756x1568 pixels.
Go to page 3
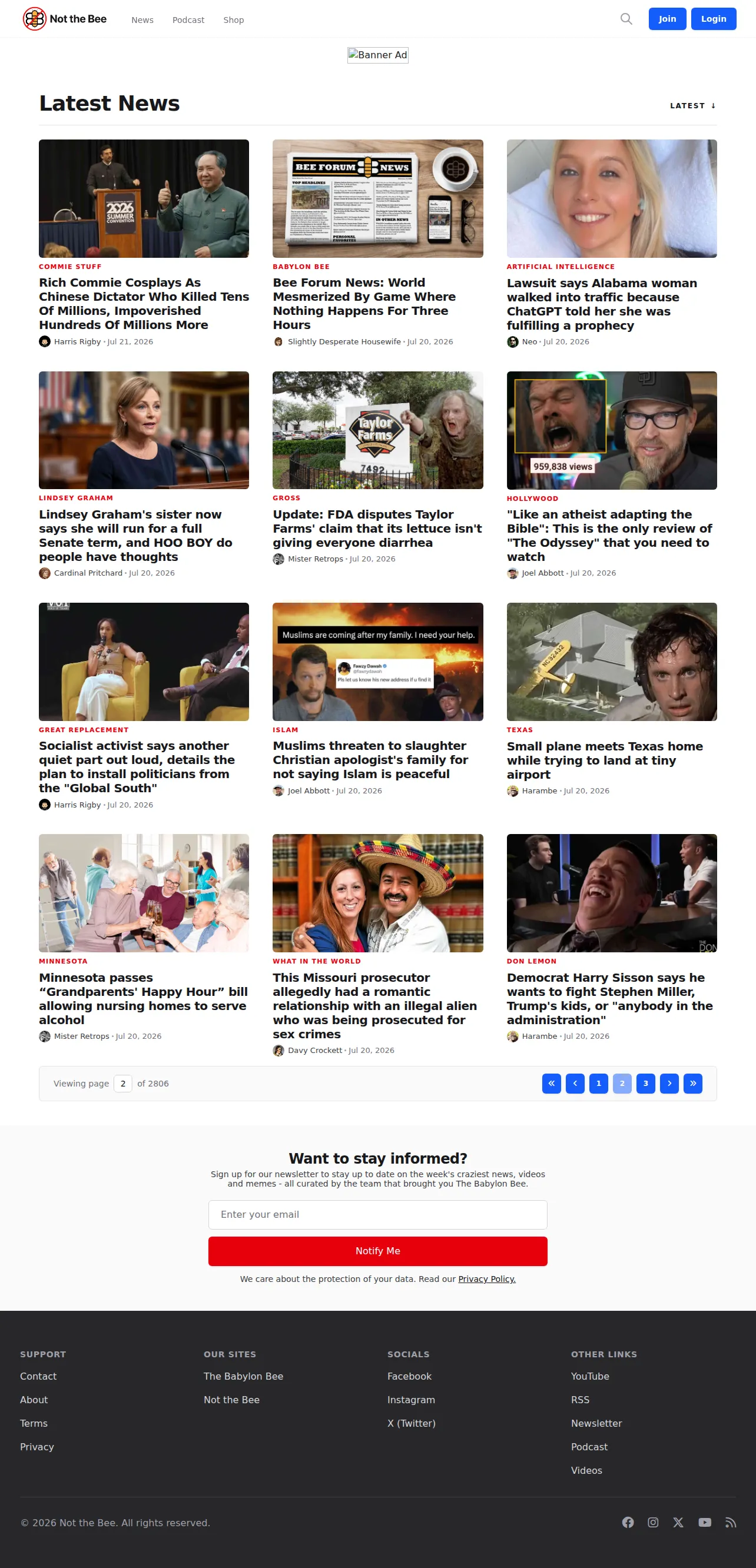pos(646,1083)
